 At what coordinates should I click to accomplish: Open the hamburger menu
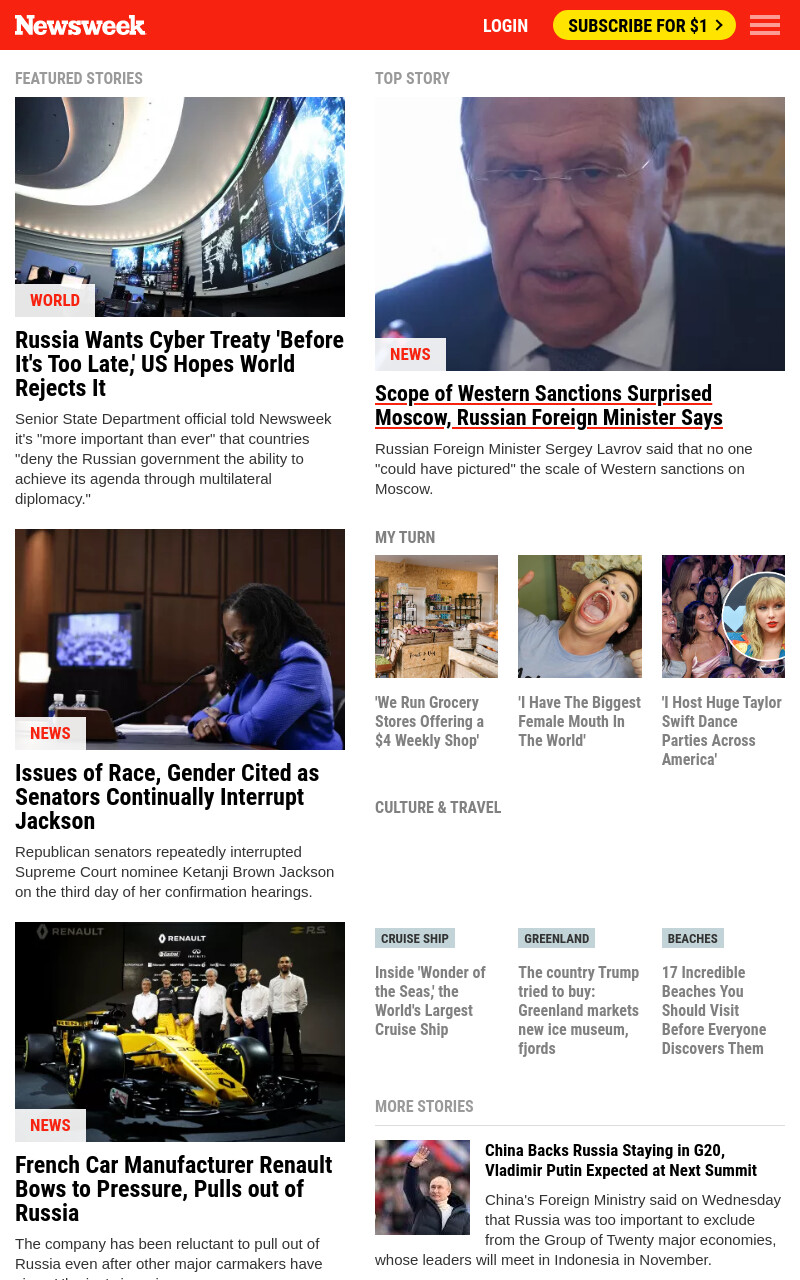pyautogui.click(x=765, y=25)
